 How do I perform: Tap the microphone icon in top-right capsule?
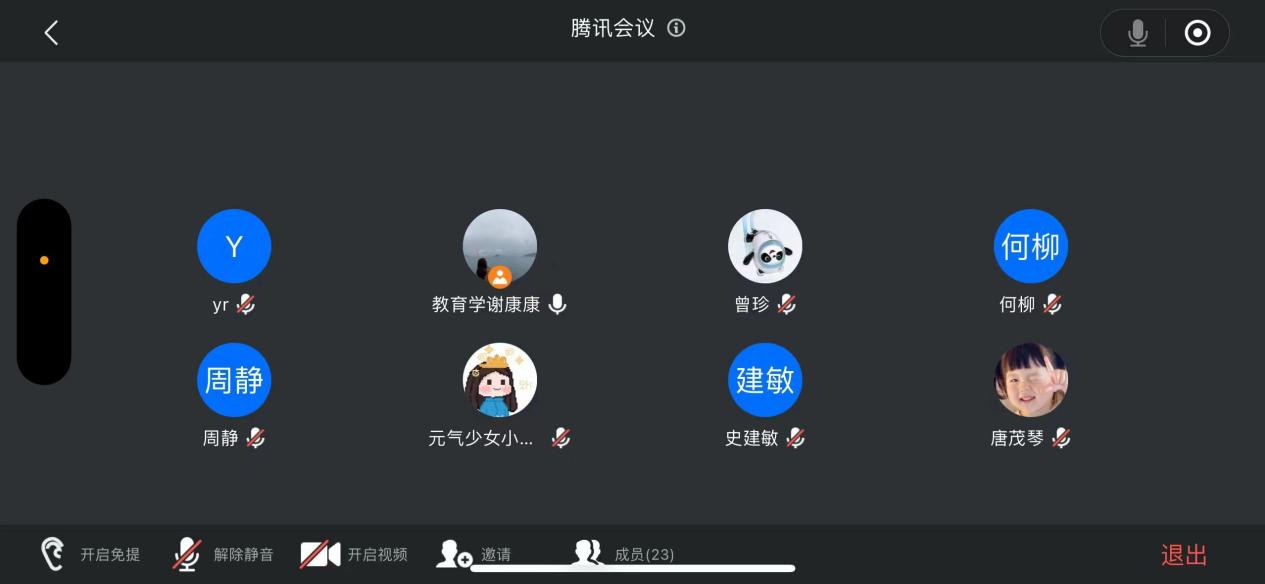(1137, 33)
